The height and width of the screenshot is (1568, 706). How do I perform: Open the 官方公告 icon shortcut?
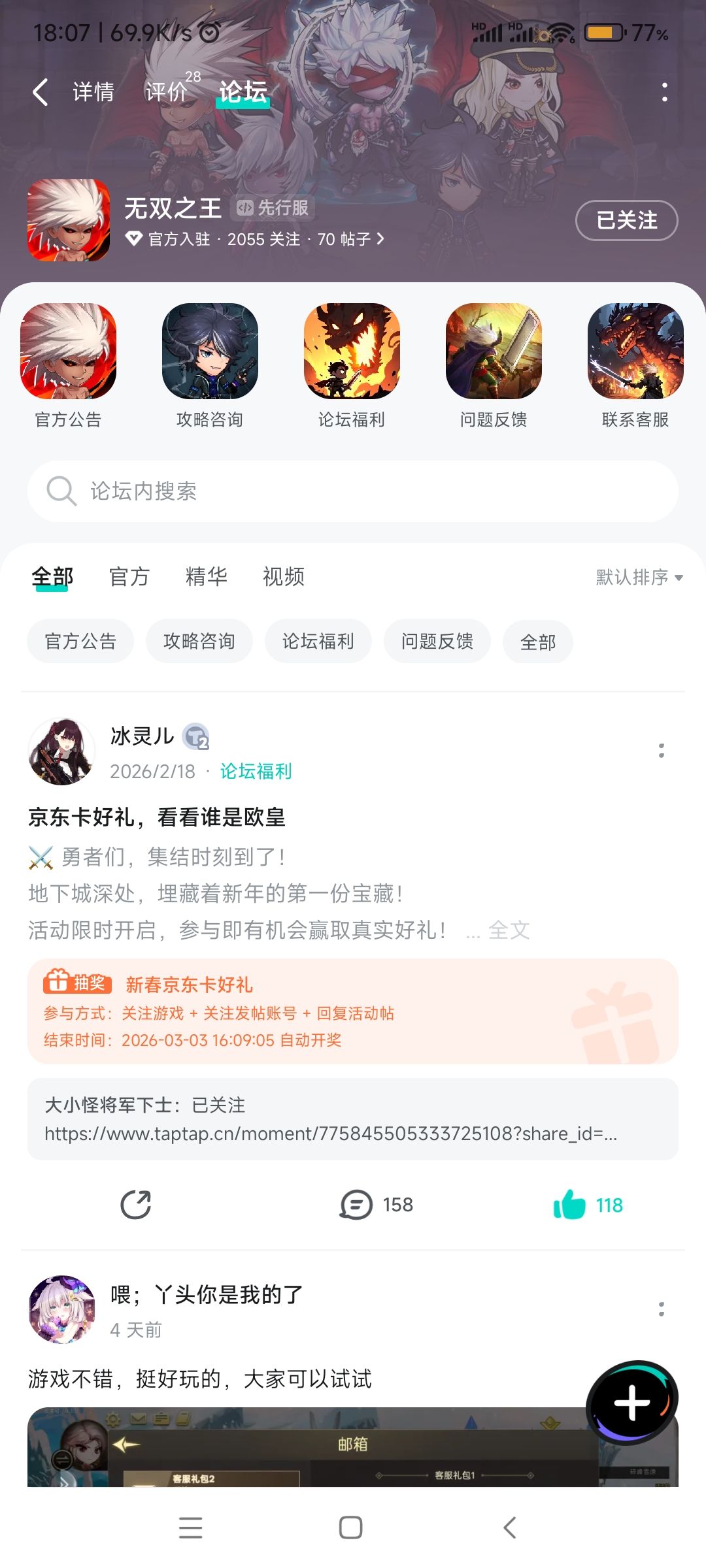click(x=68, y=366)
